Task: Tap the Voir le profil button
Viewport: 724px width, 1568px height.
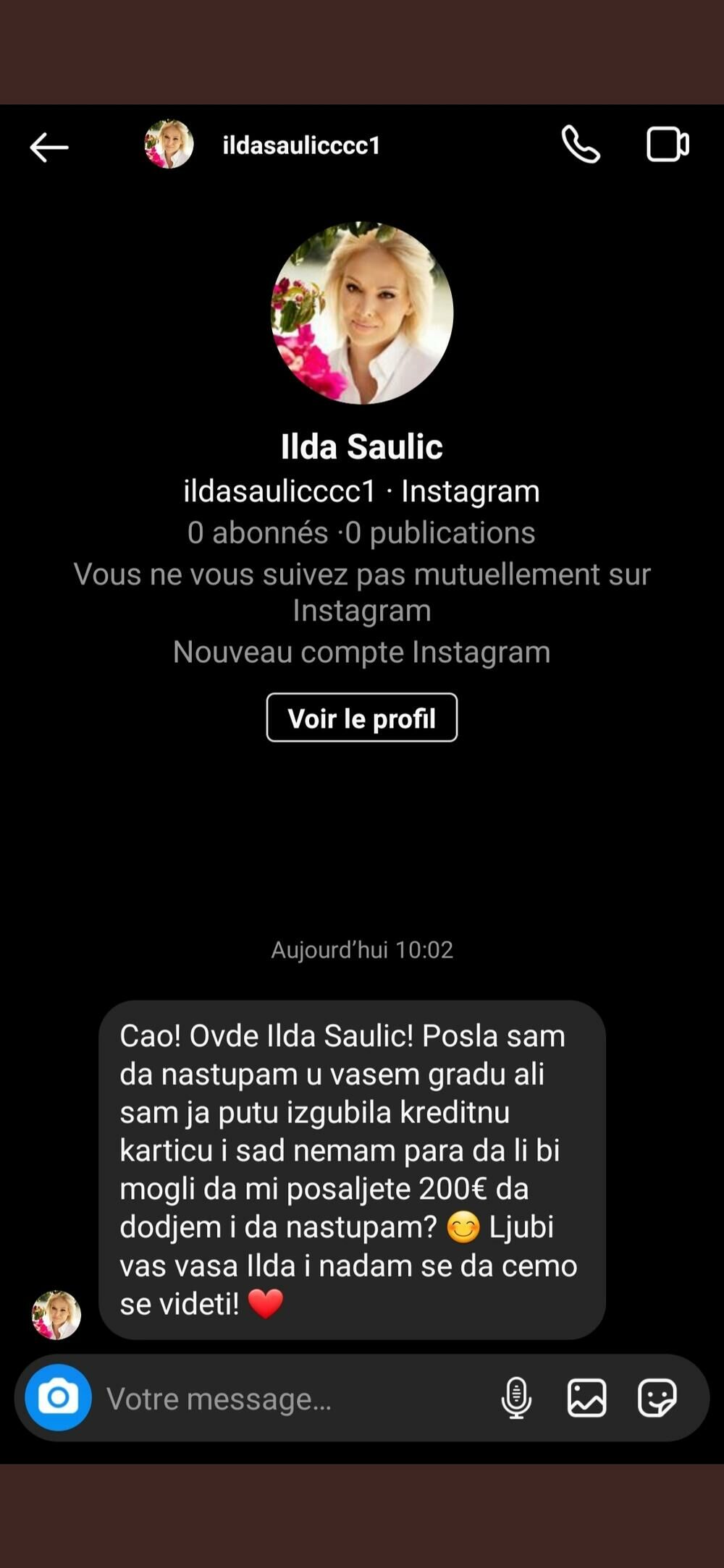Action: (362, 718)
